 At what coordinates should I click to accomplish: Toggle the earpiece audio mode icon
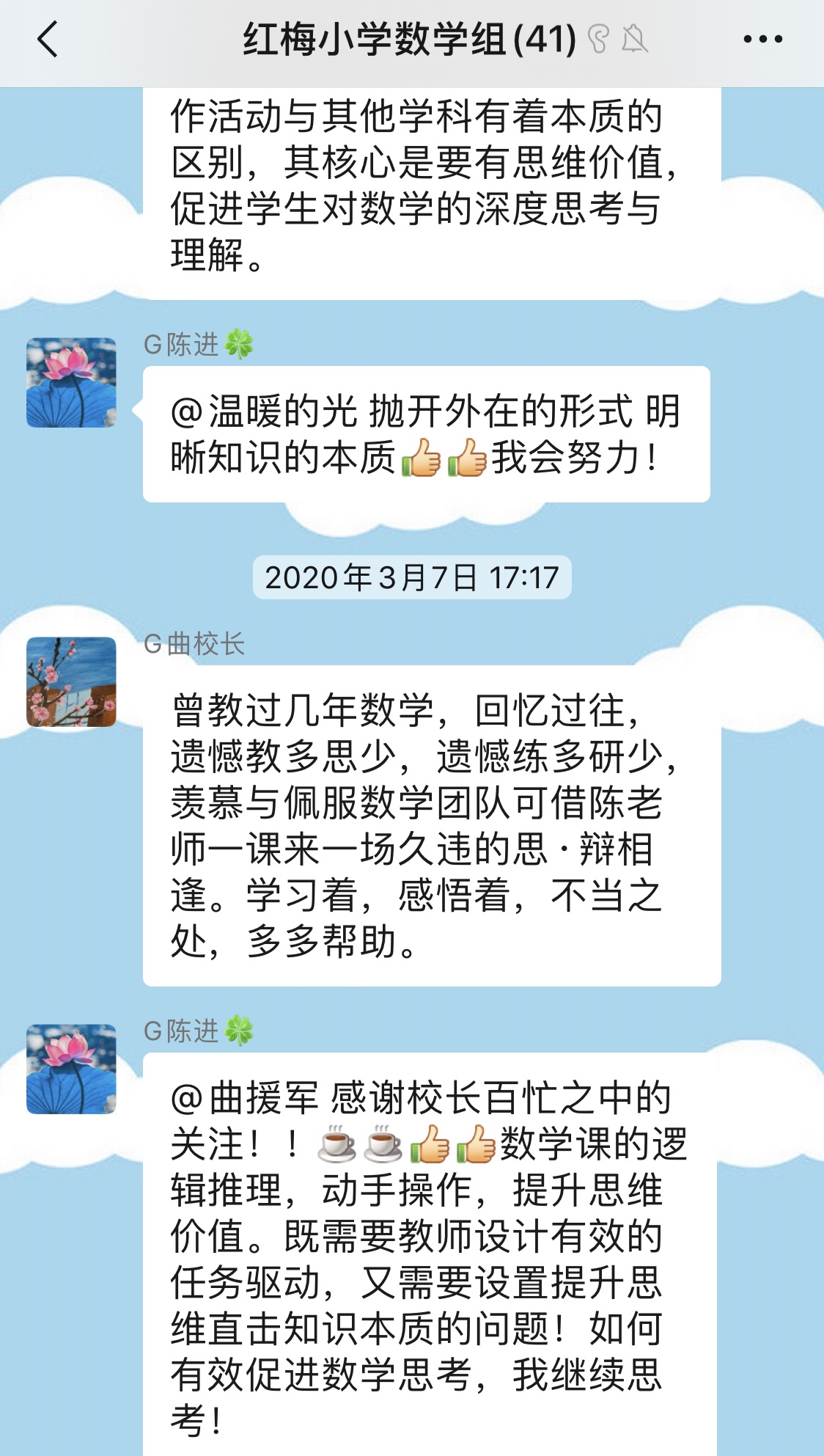pyautogui.click(x=600, y=40)
